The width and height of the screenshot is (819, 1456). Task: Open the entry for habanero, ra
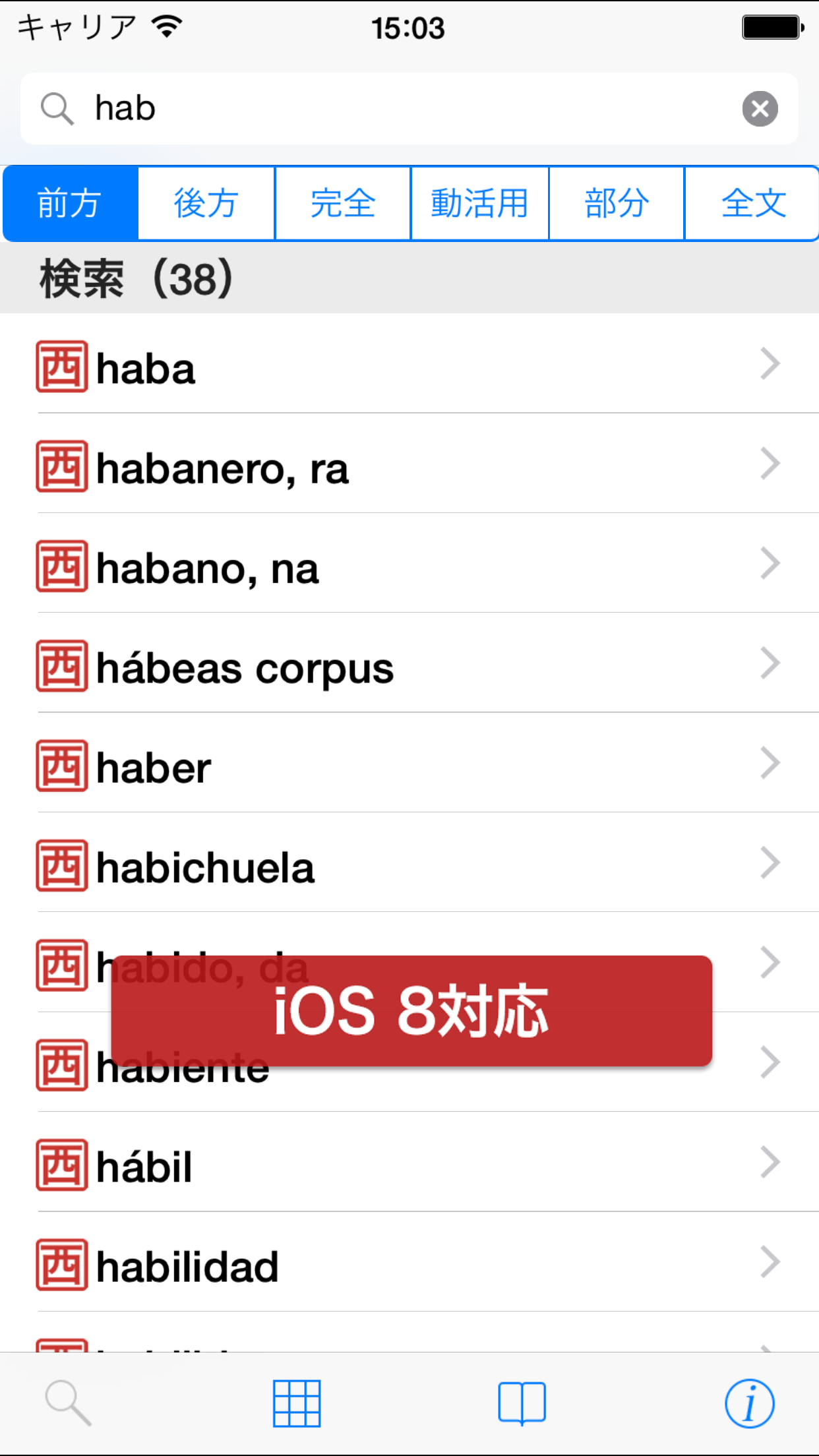[x=409, y=467]
